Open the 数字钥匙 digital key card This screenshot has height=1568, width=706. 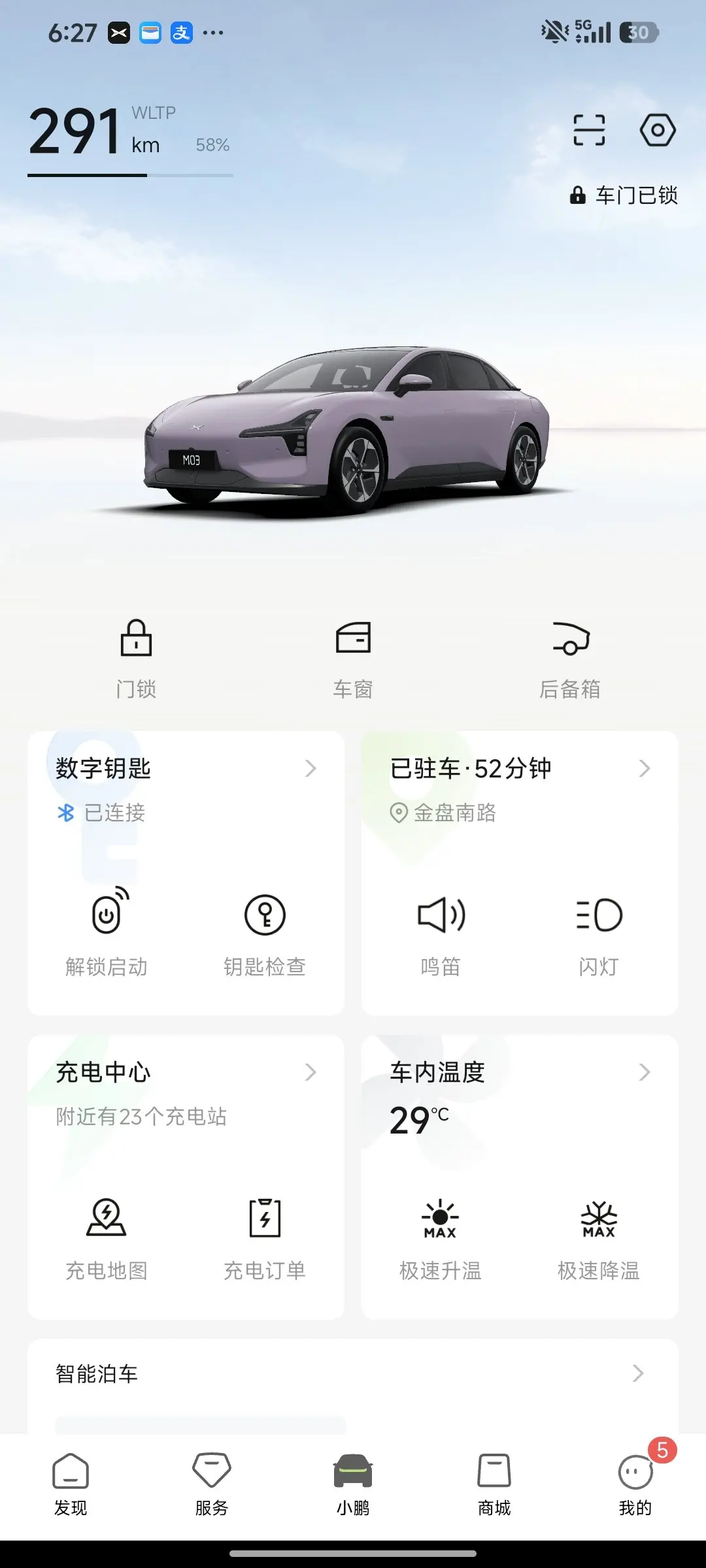point(186,769)
